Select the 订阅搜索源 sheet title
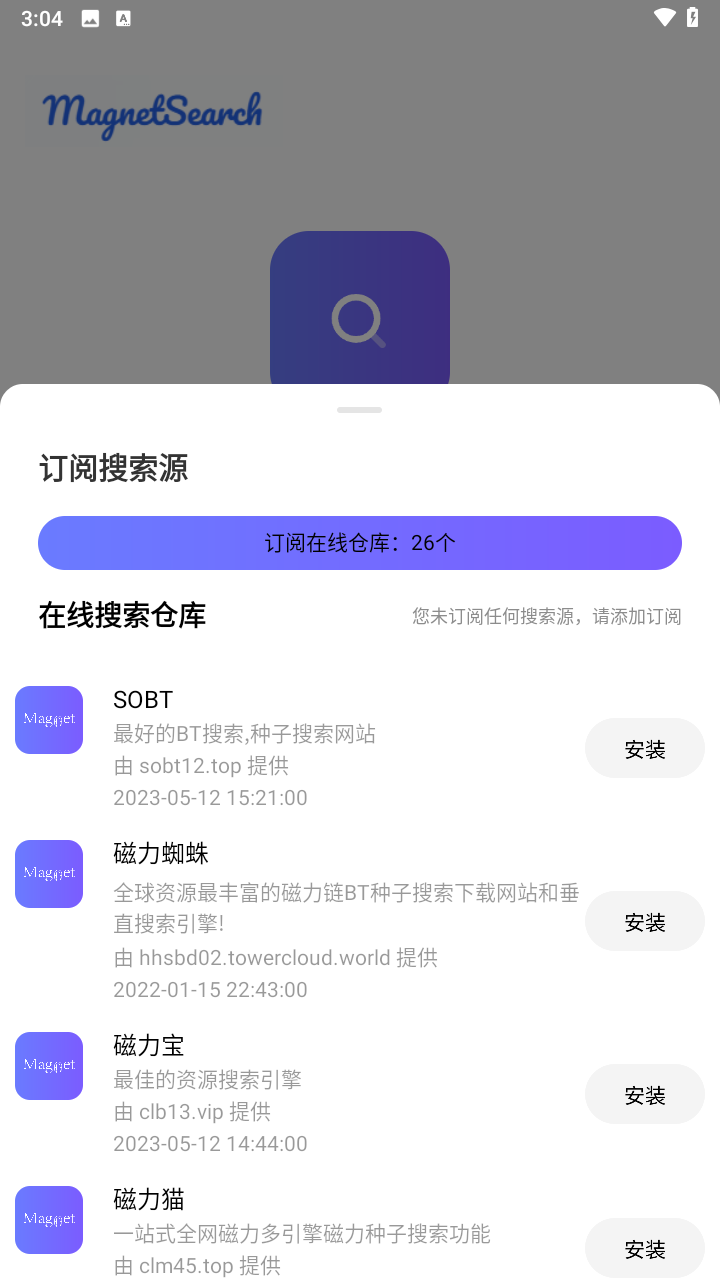720x1280 pixels. [112, 469]
